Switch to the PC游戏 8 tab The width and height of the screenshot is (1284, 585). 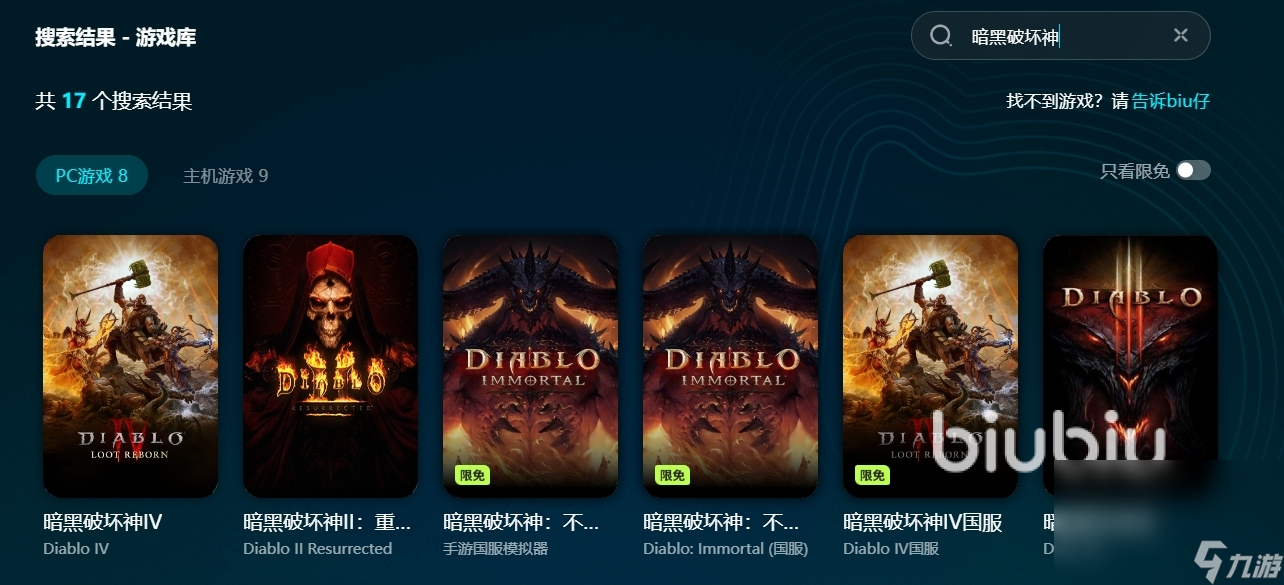(x=92, y=176)
